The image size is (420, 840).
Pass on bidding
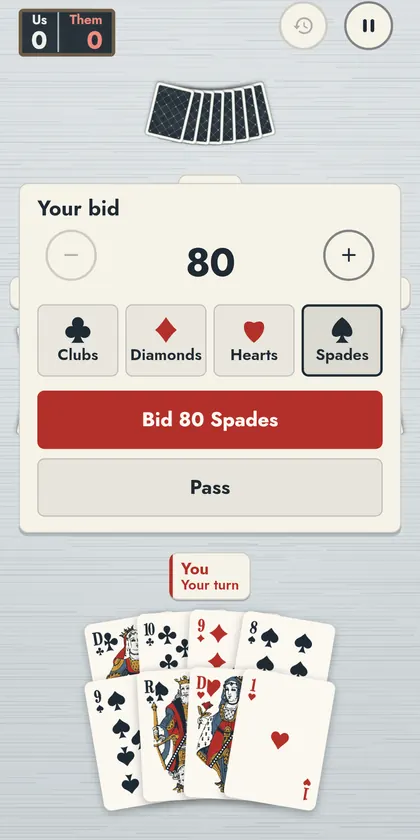[x=210, y=488]
